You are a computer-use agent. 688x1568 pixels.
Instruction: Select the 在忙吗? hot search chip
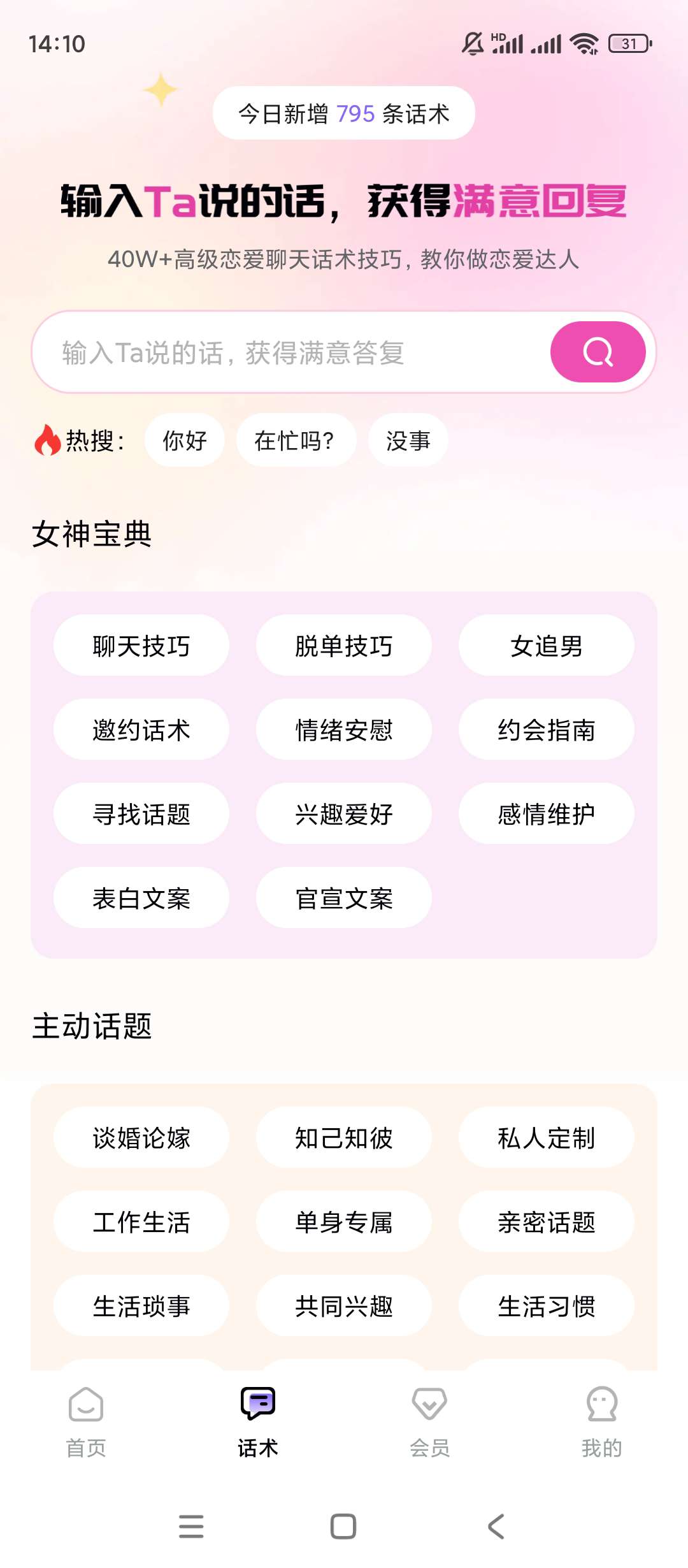point(296,440)
